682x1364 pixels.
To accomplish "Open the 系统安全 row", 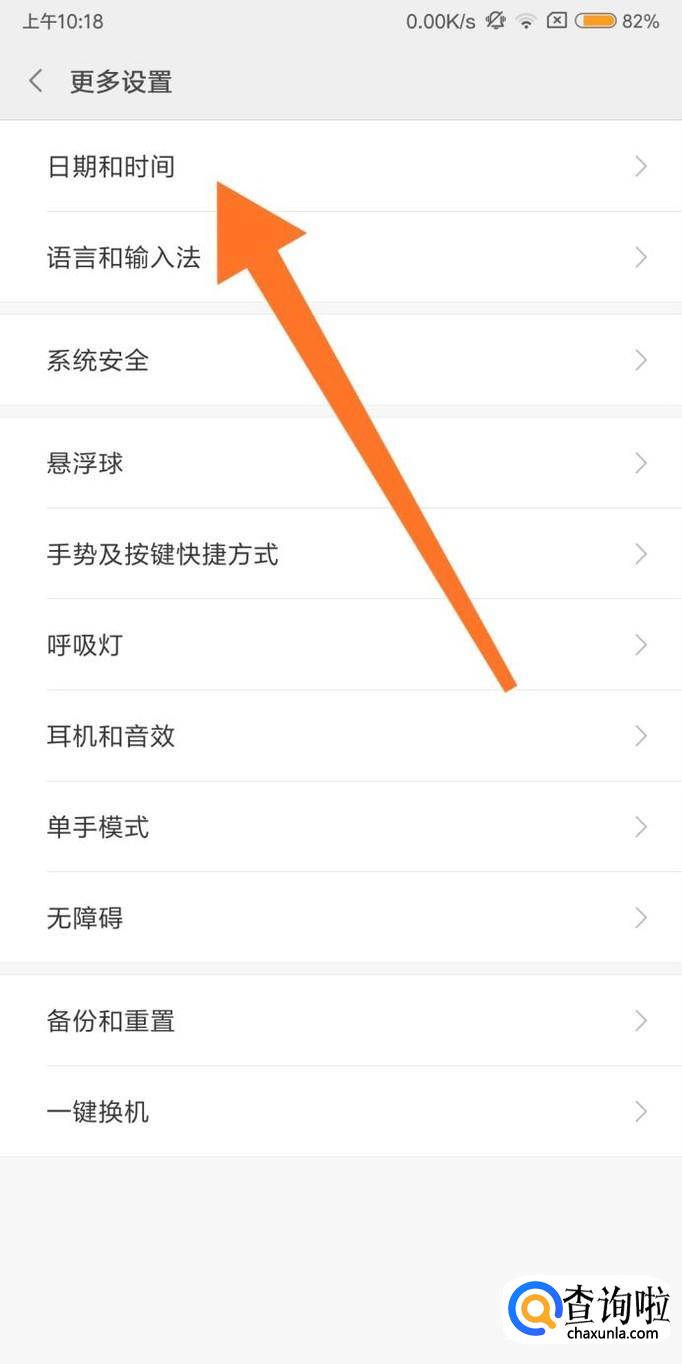I will click(341, 359).
